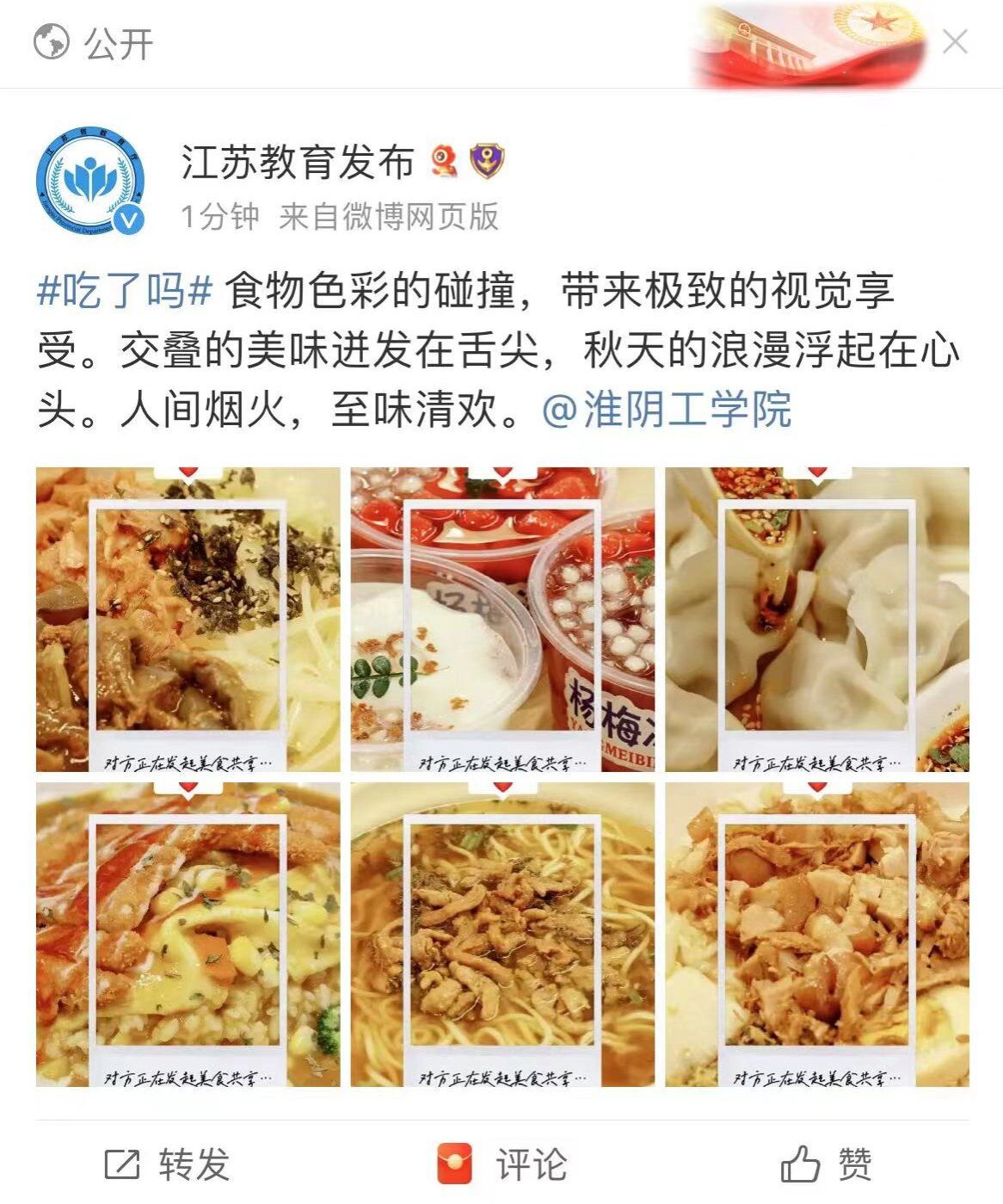View the shredded pork noodle soup photo
Viewport: 1003px width, 1204px height.
502,934
